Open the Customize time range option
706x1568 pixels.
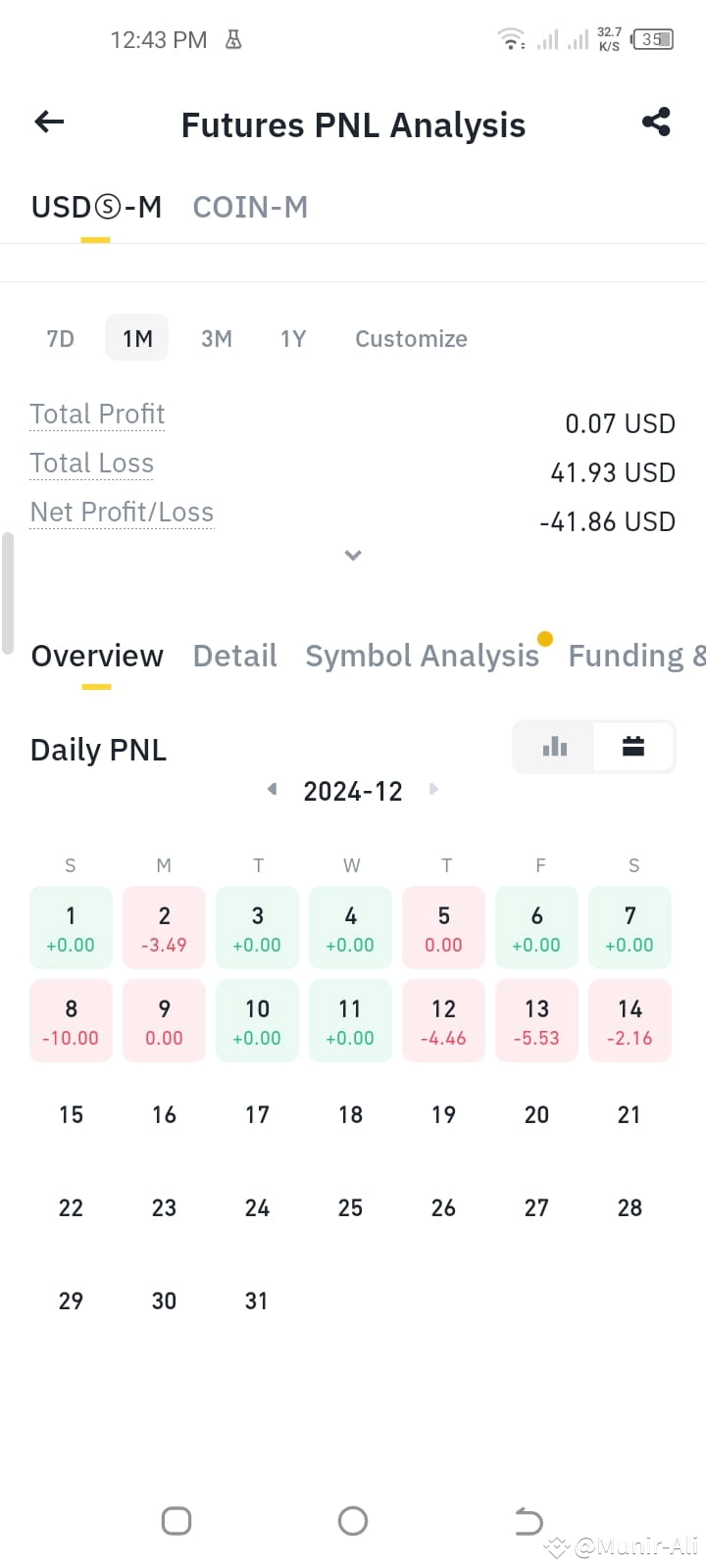coord(411,338)
